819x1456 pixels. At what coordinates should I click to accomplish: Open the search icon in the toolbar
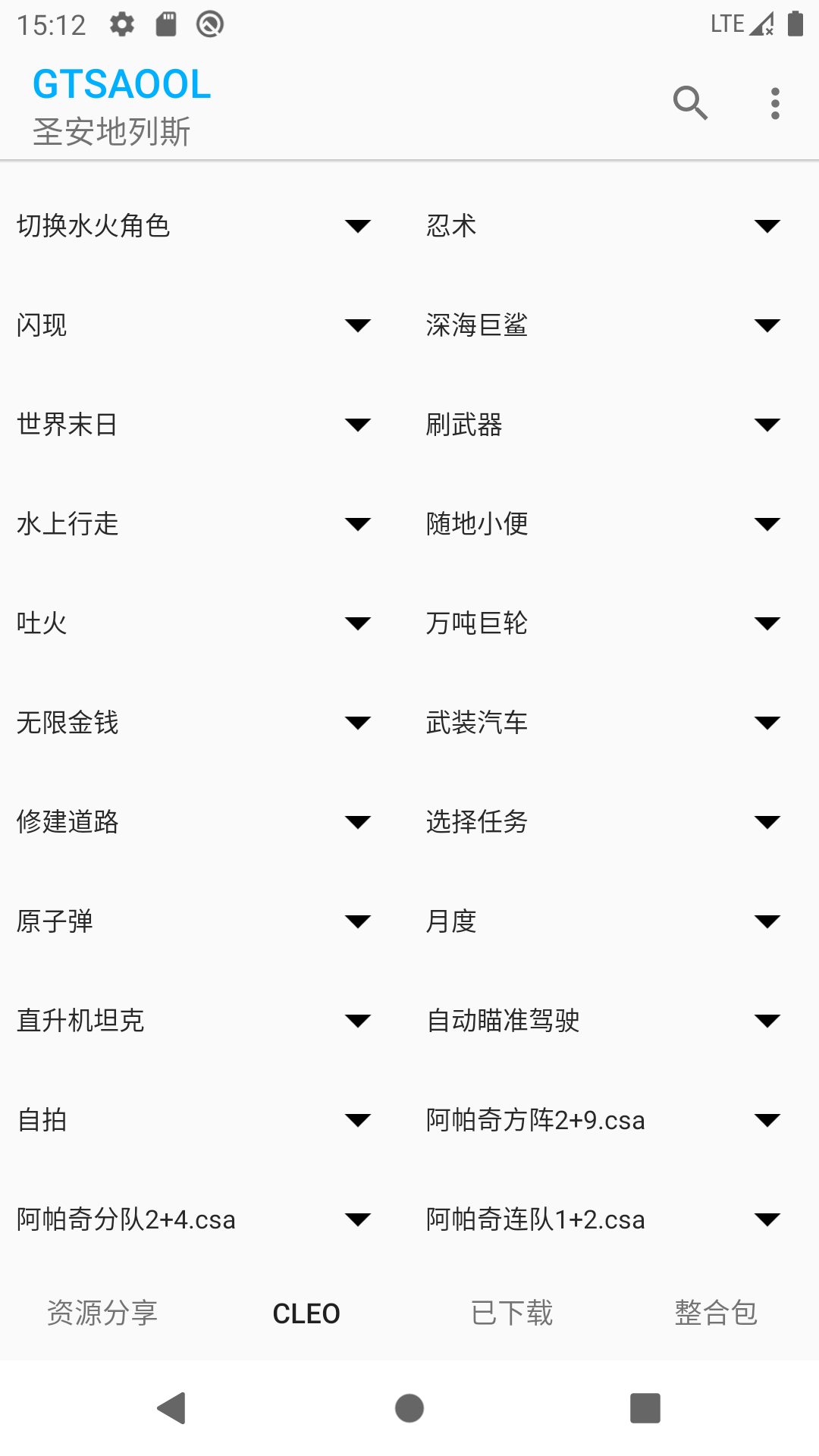pyautogui.click(x=690, y=103)
